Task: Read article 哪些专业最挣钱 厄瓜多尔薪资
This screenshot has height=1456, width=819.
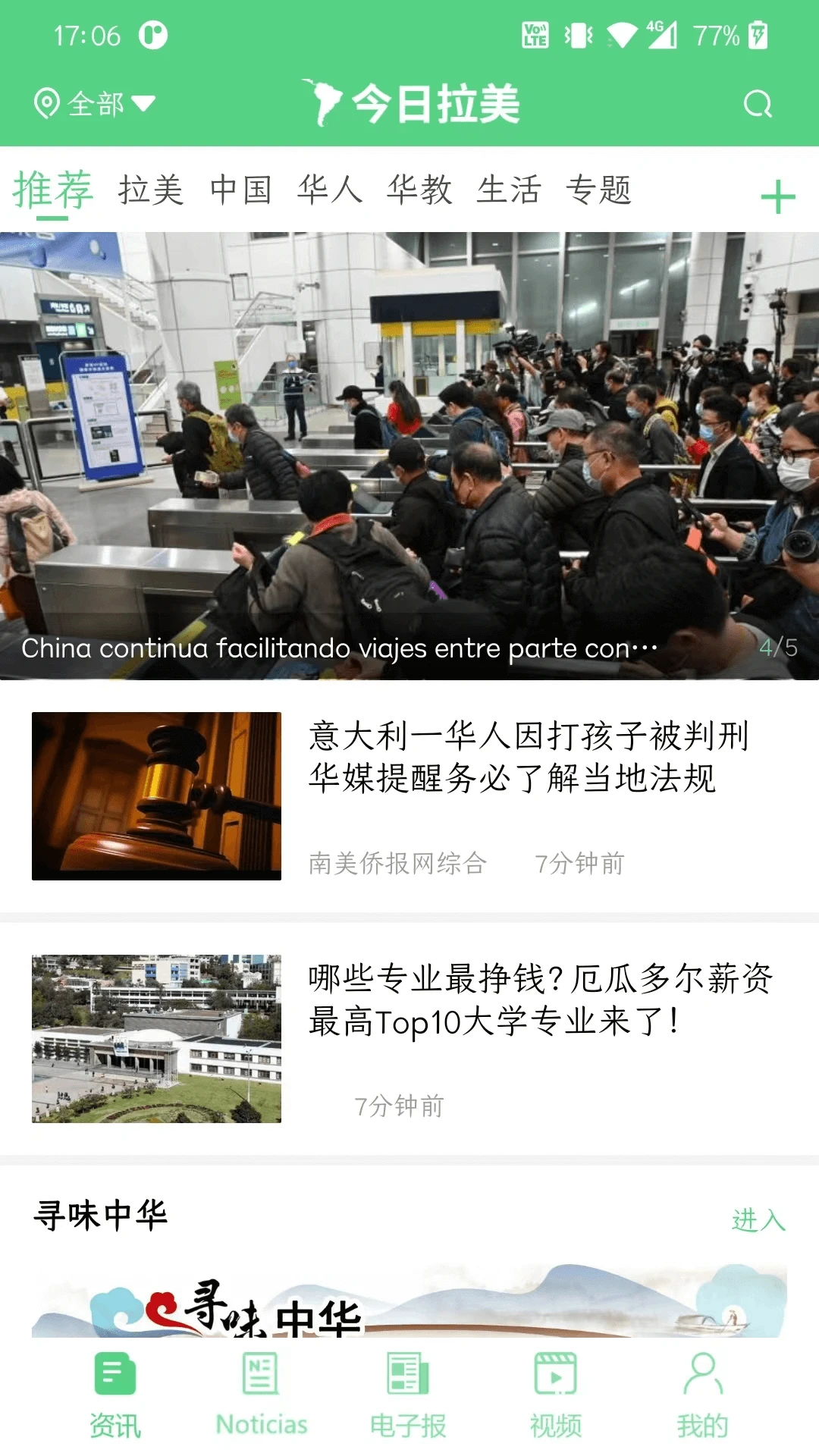Action: [540, 999]
